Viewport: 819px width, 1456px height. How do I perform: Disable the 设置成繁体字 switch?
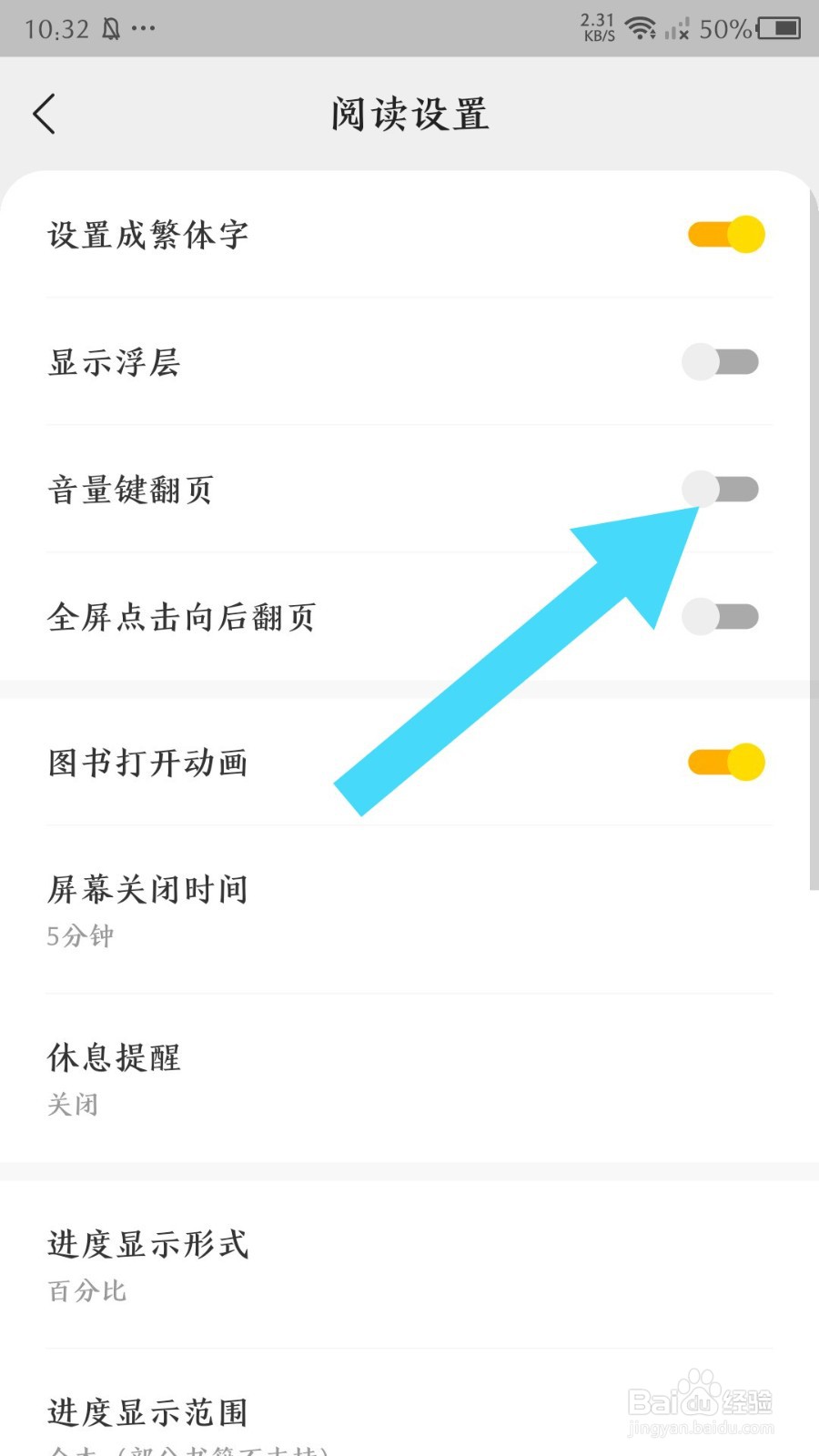[723, 234]
